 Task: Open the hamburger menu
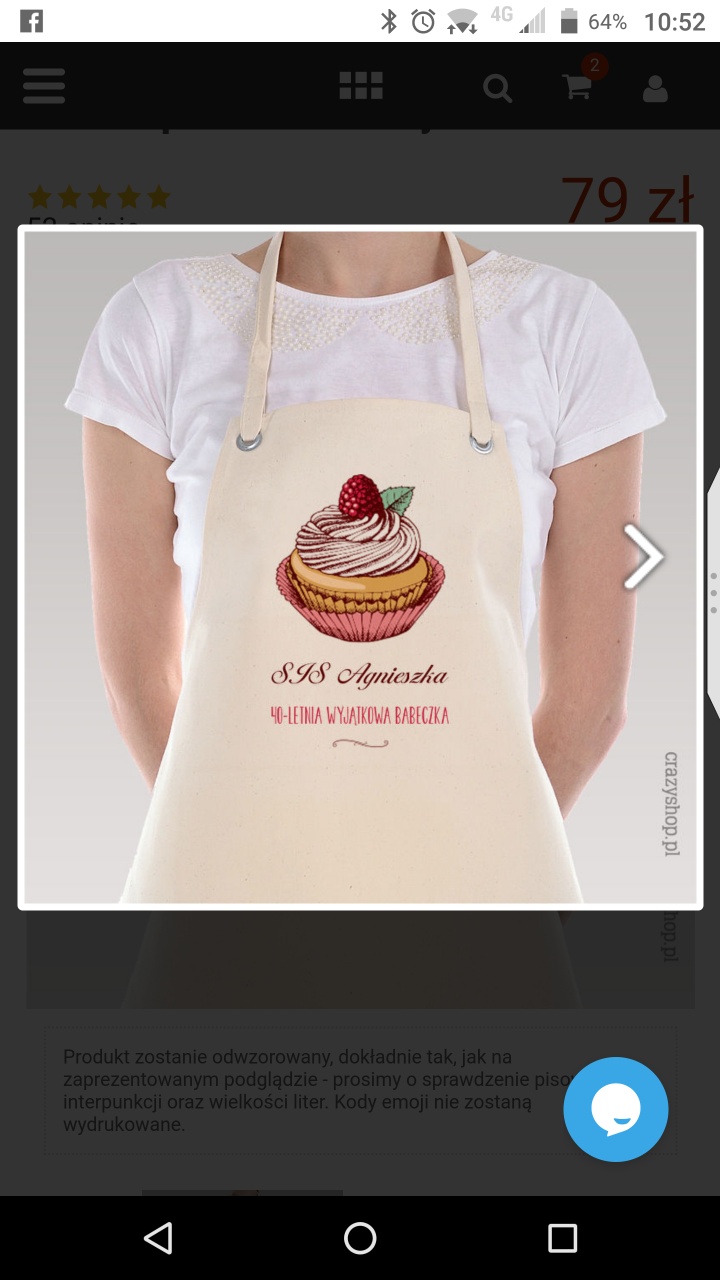(x=44, y=86)
